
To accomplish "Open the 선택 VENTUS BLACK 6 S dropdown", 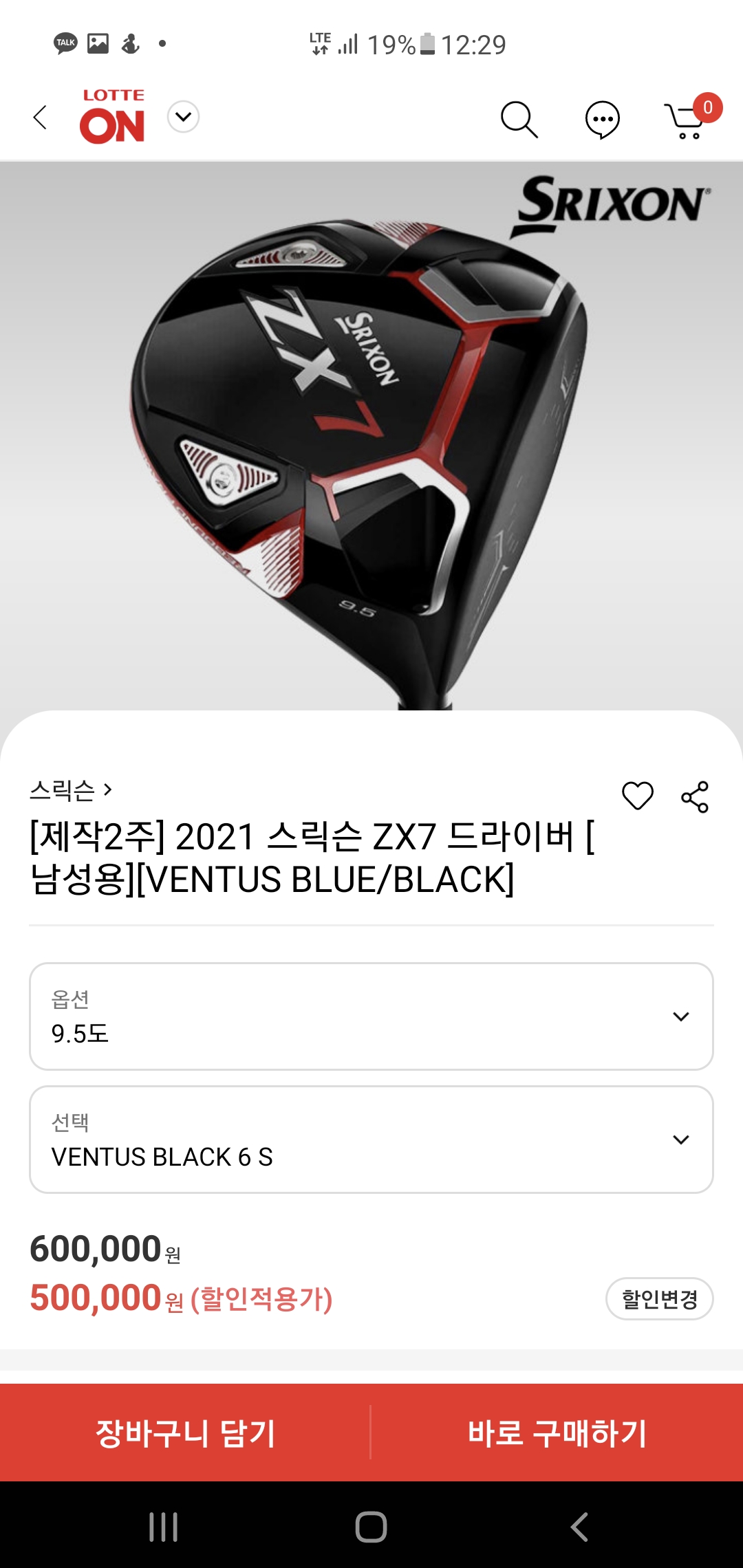I will click(371, 1140).
